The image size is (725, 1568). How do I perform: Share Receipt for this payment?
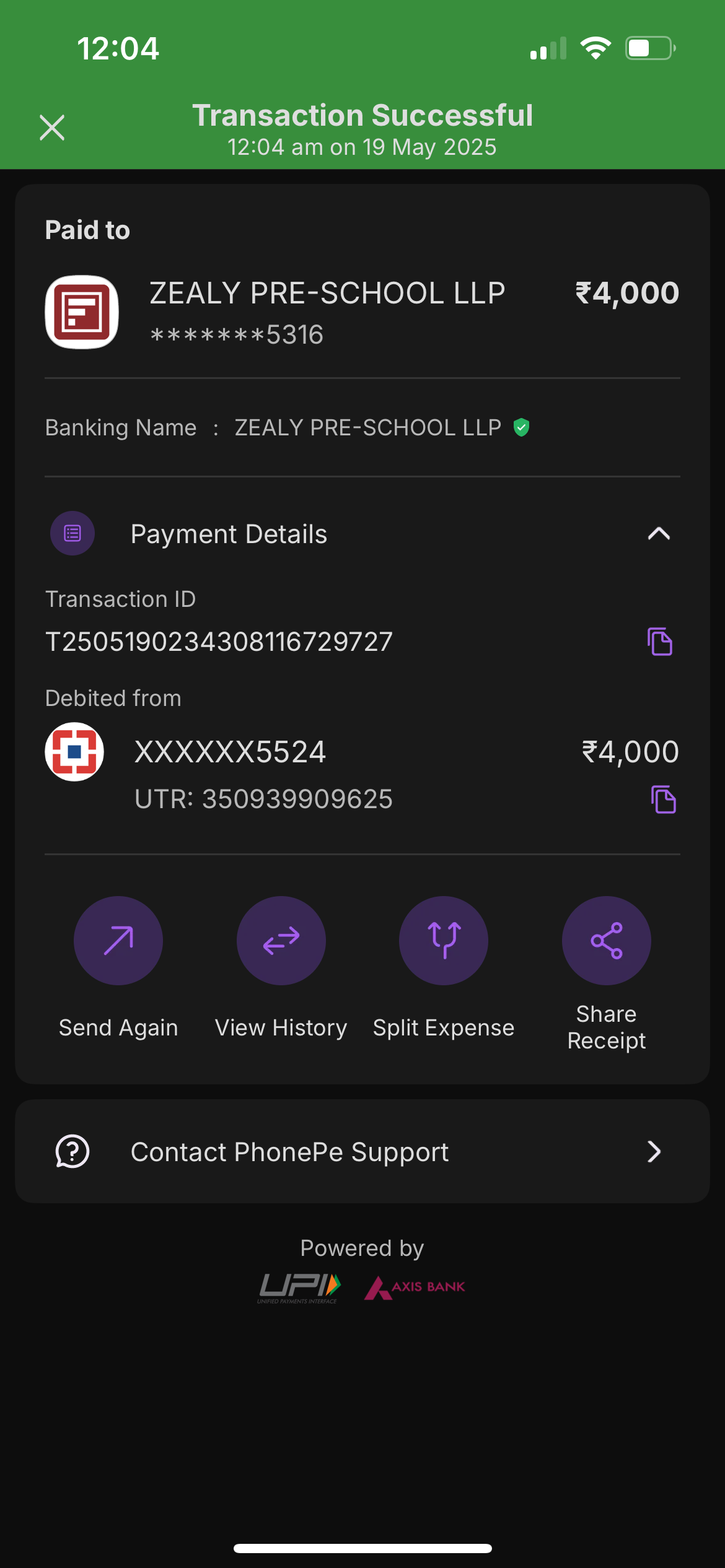click(x=606, y=941)
